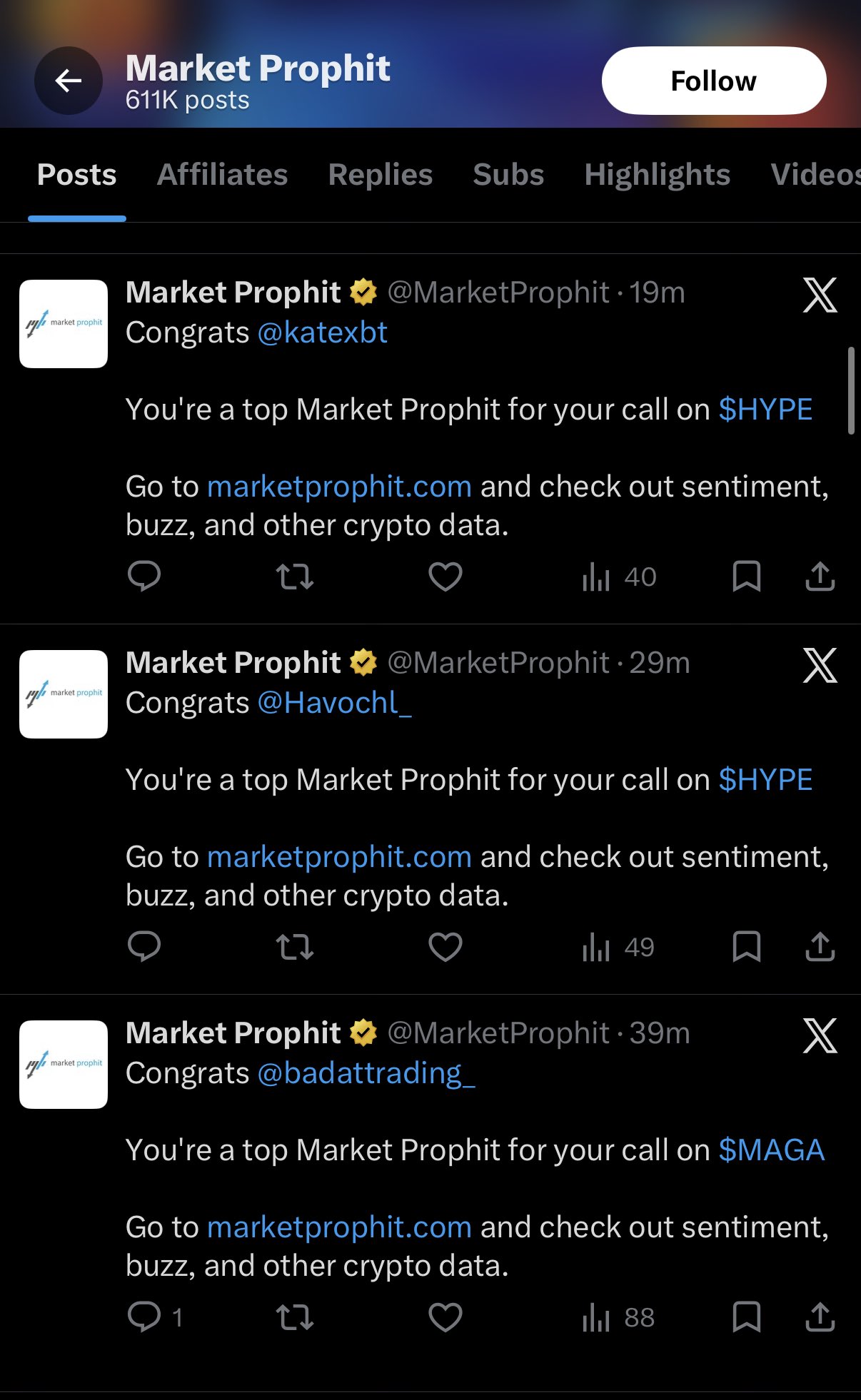Like the post congratulating @katexbt
The width and height of the screenshot is (861, 1400).
click(445, 577)
